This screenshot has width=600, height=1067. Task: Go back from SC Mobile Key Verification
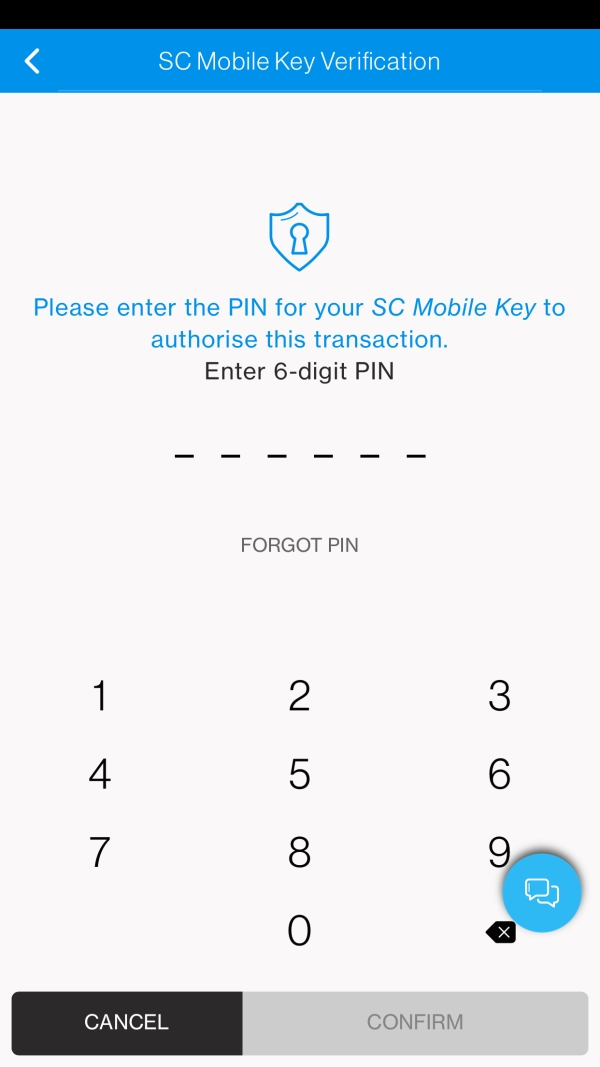33,62
